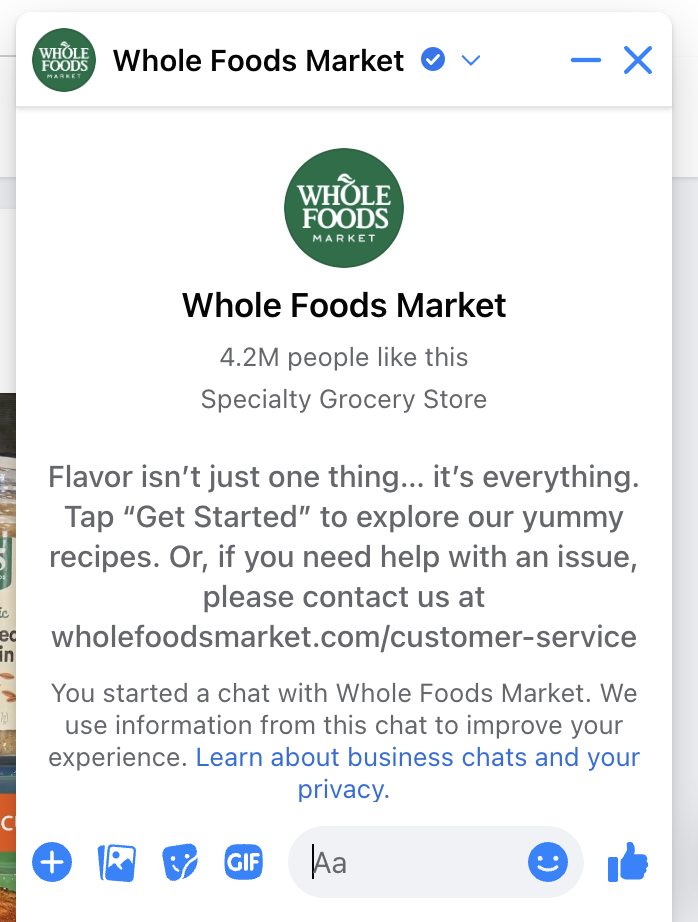Open more actions with the plus icon

coord(52,861)
